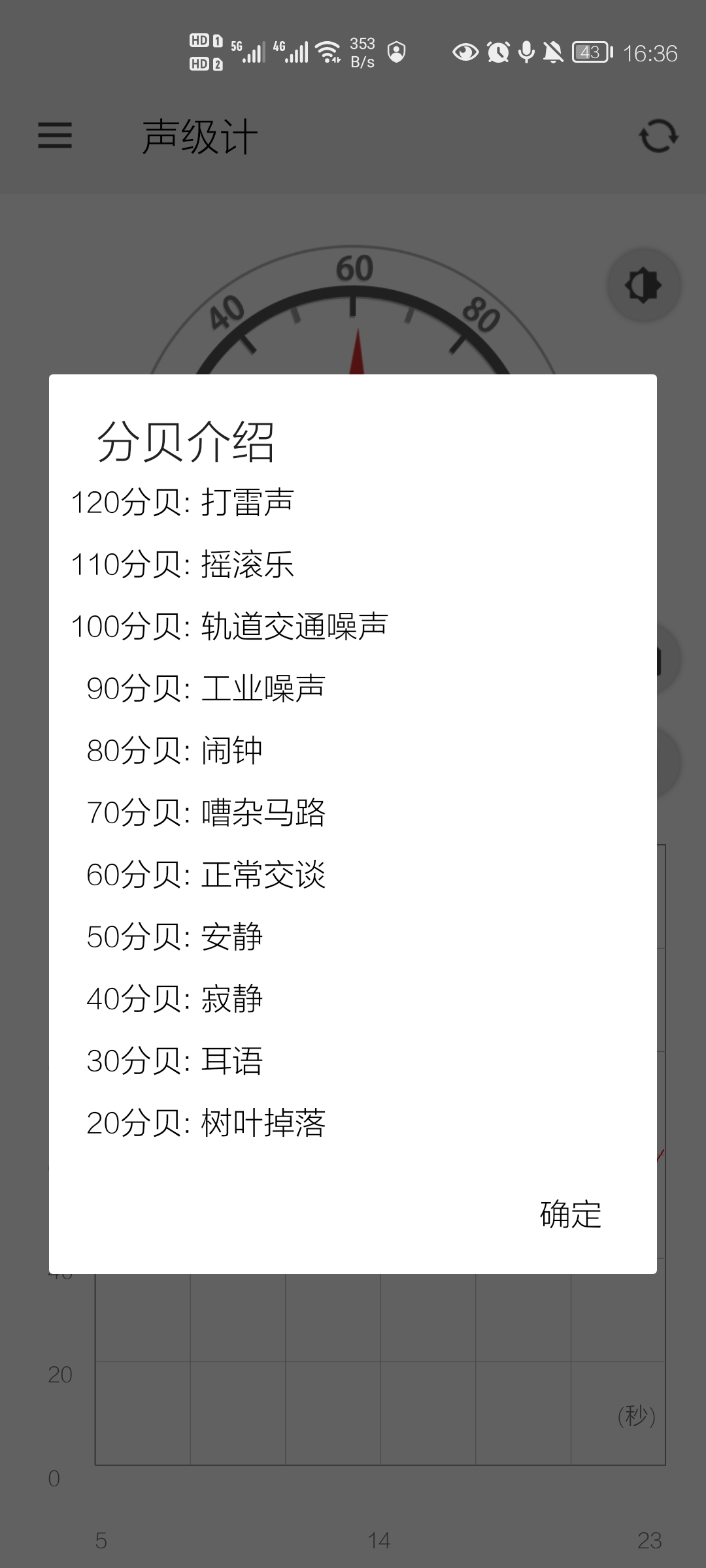
Task: Open the hamburger navigation menu
Action: pyautogui.click(x=55, y=135)
